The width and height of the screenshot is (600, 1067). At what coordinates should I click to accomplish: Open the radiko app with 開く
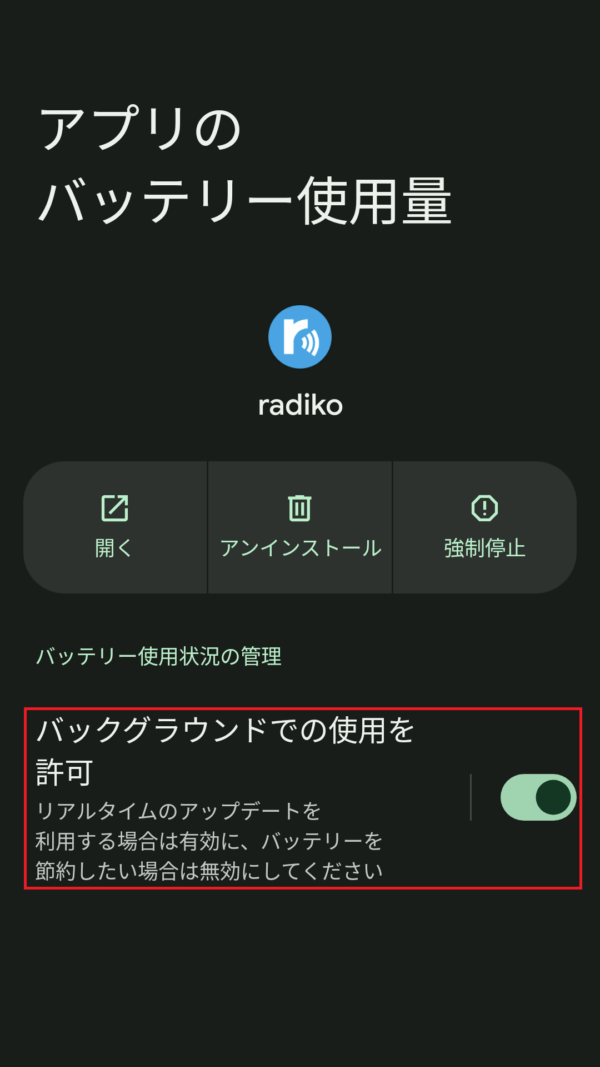point(115,527)
